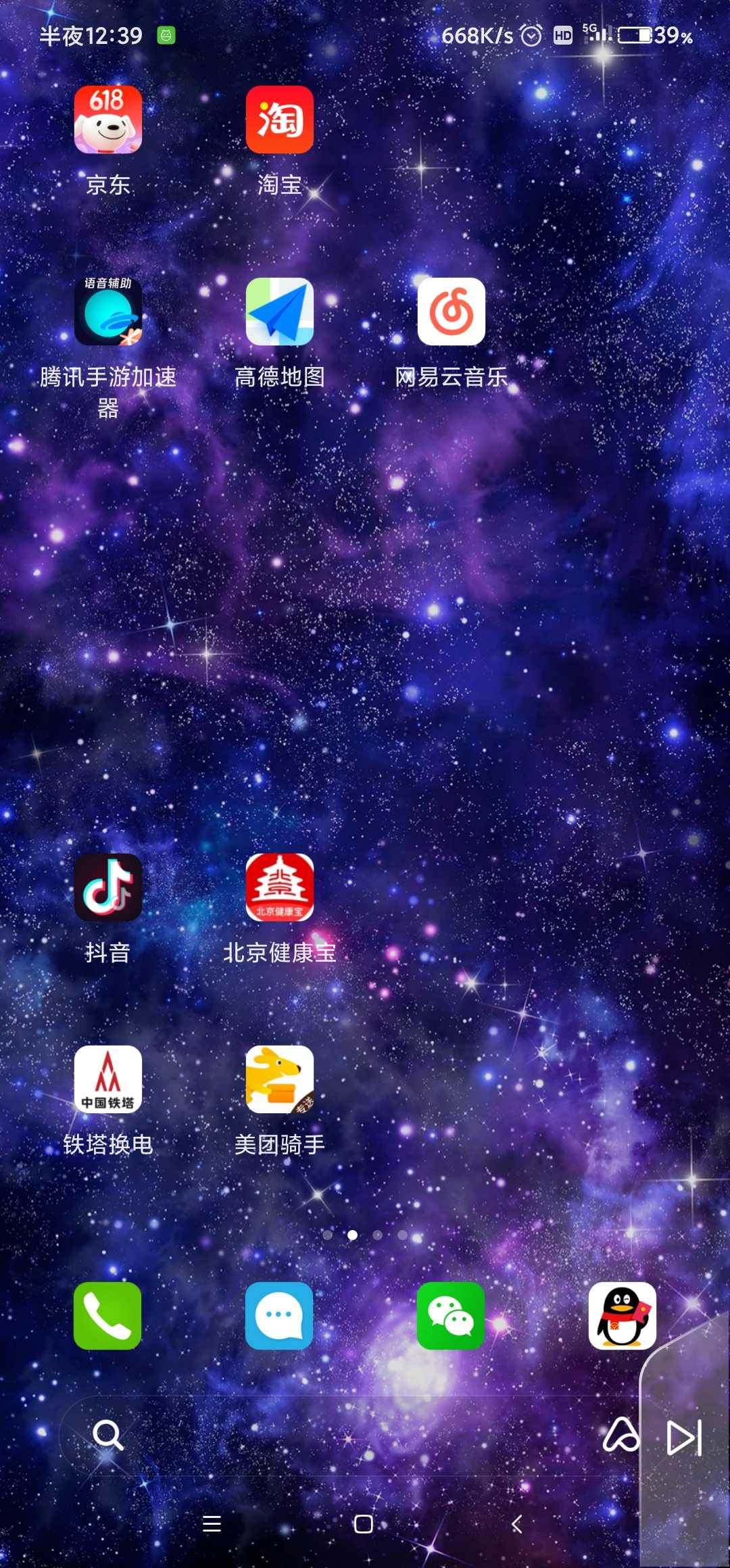The image size is (730, 1568).
Task: Open the messages app in the dock
Action: 280,1316
